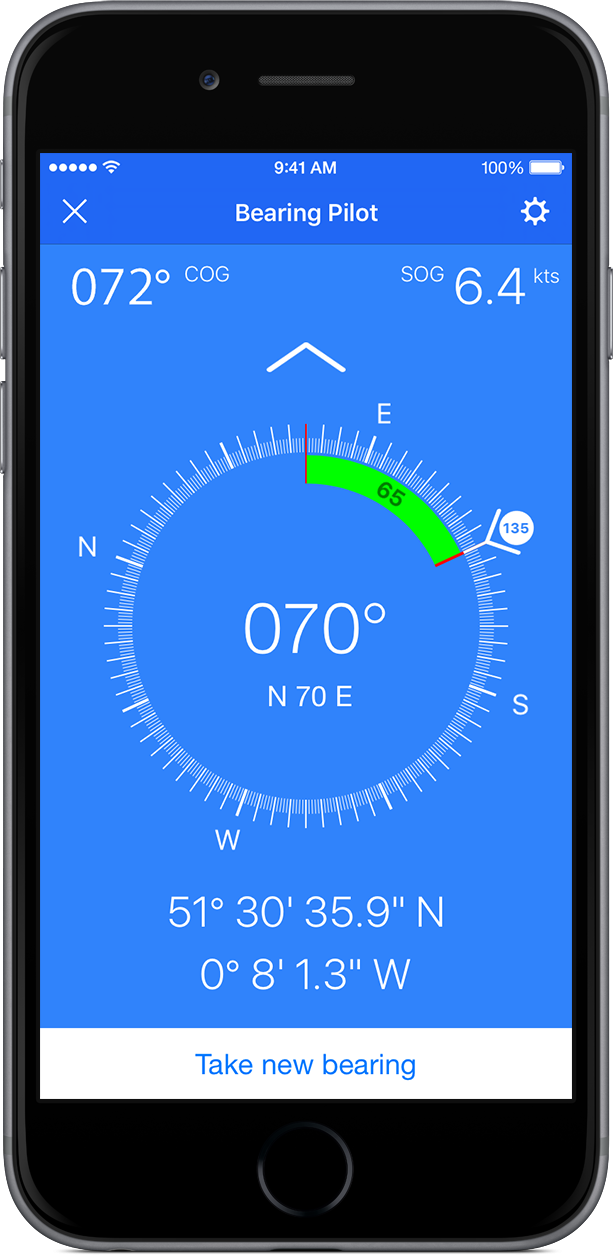The width and height of the screenshot is (613, 1255).
Task: Close the Bearing Pilot screen
Action: coord(75,212)
